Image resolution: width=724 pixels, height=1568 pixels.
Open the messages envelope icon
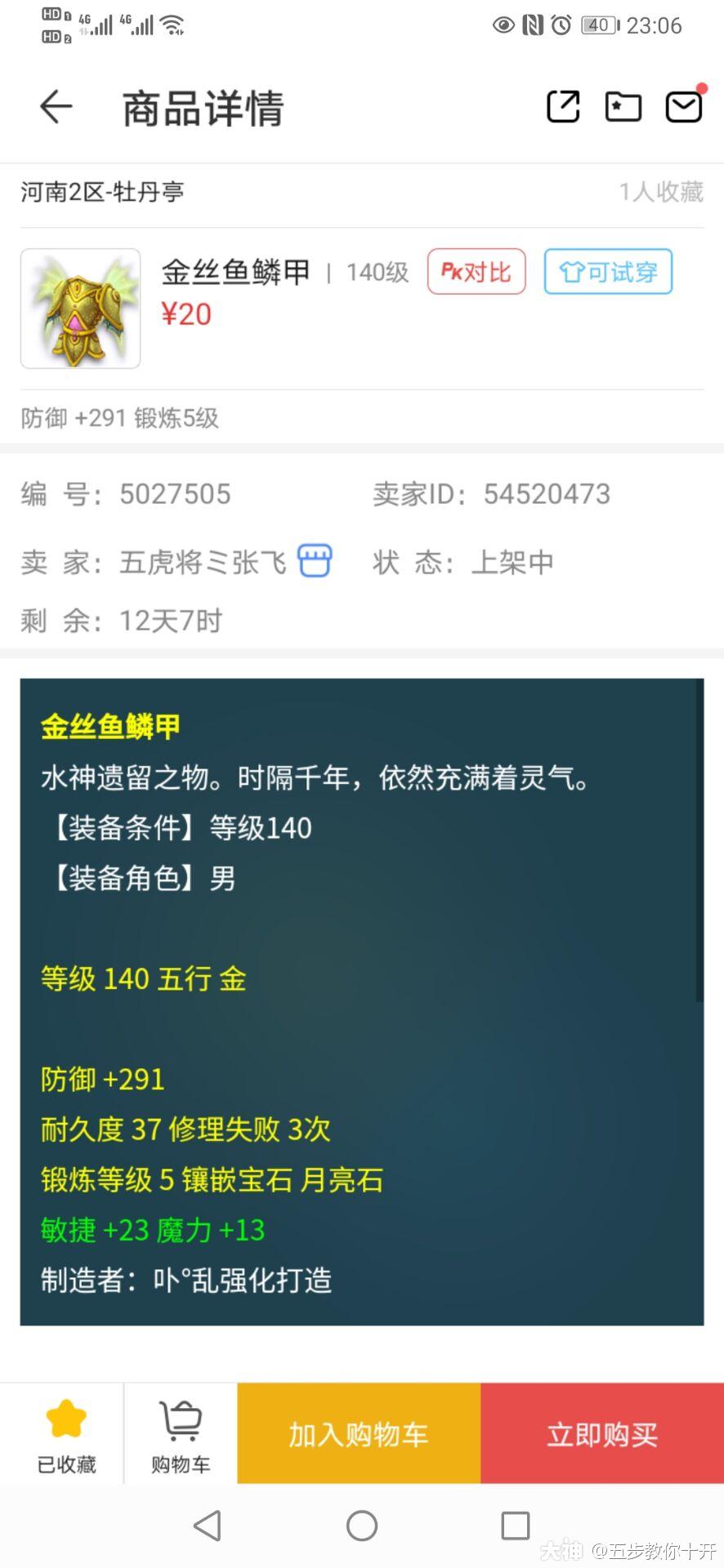pos(683,107)
